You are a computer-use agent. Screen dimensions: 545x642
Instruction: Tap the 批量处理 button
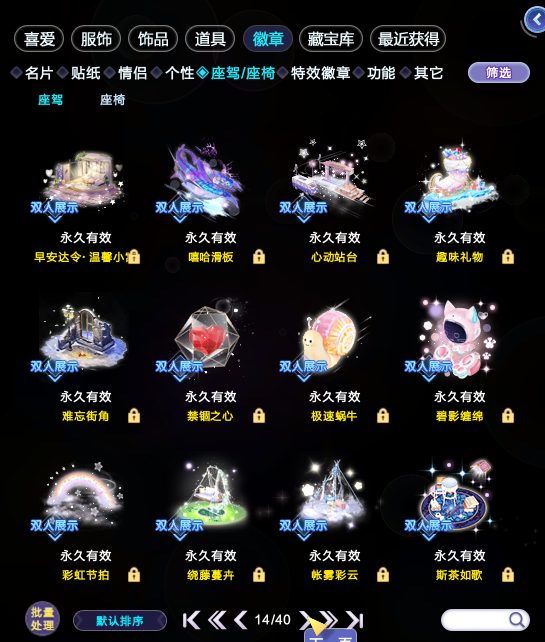[42, 619]
